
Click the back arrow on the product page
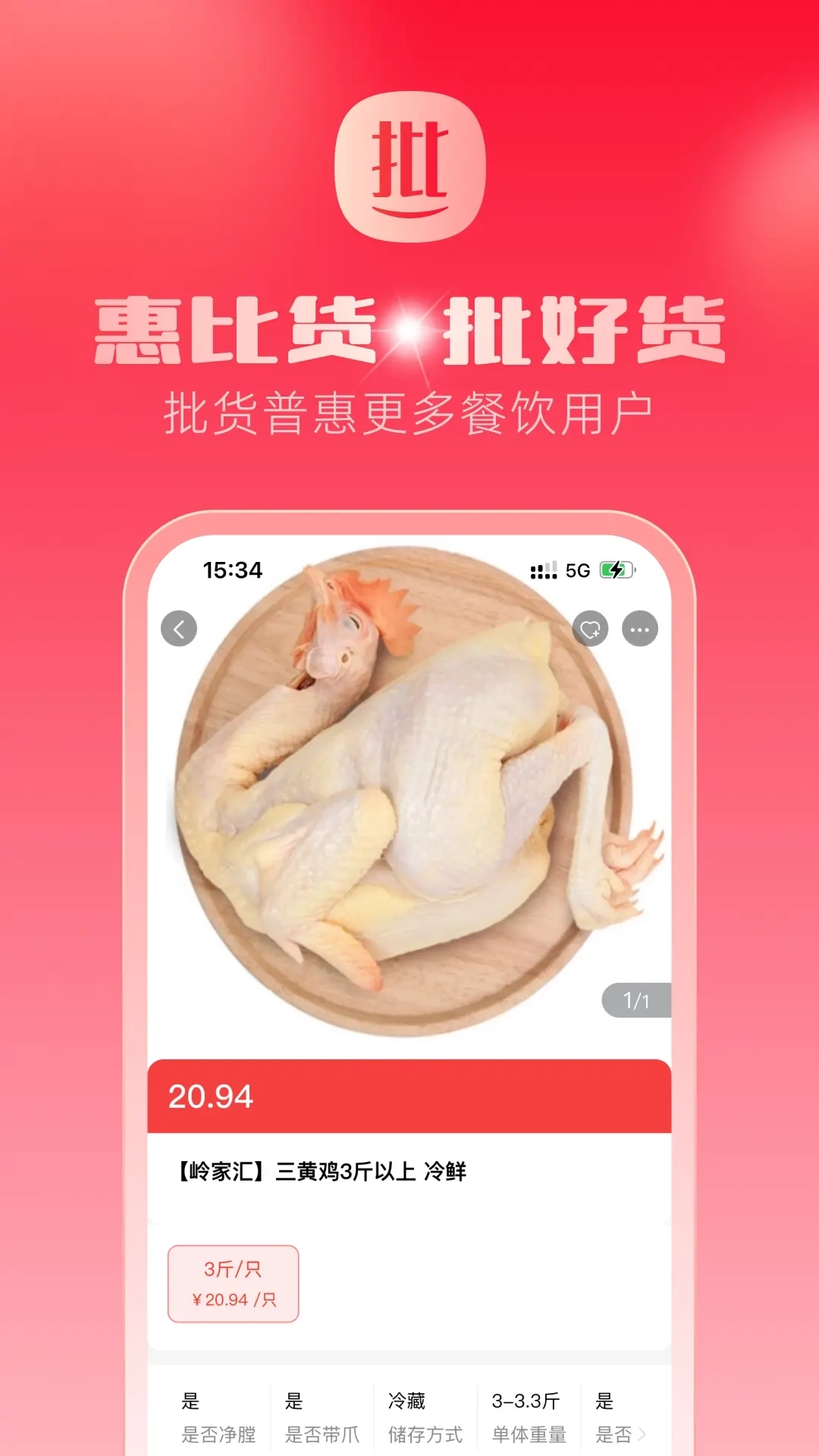180,628
